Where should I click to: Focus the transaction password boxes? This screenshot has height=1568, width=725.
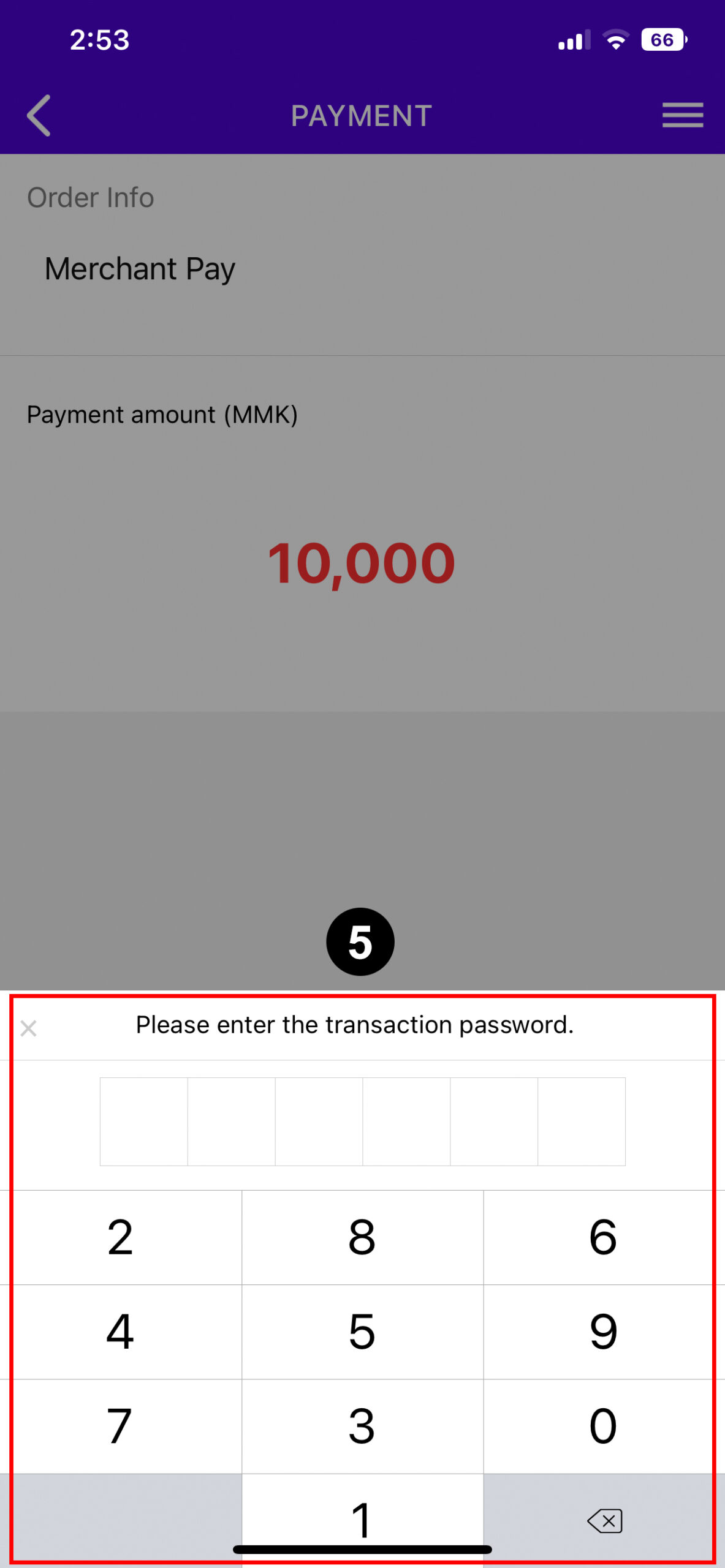click(x=362, y=1121)
